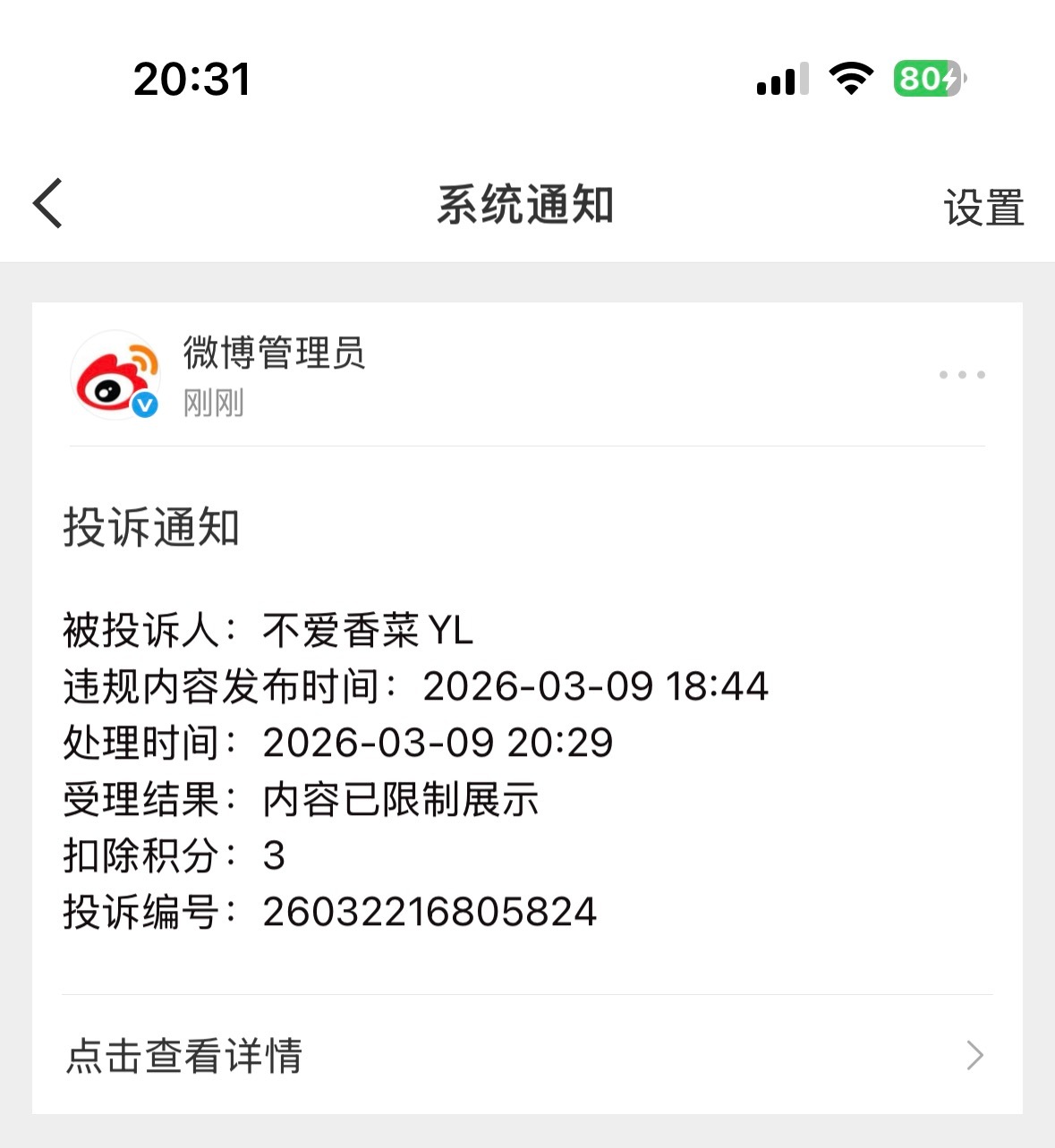Tap the charging bolt on the battery icon
This screenshot has height=1148, width=1055.
(951, 79)
